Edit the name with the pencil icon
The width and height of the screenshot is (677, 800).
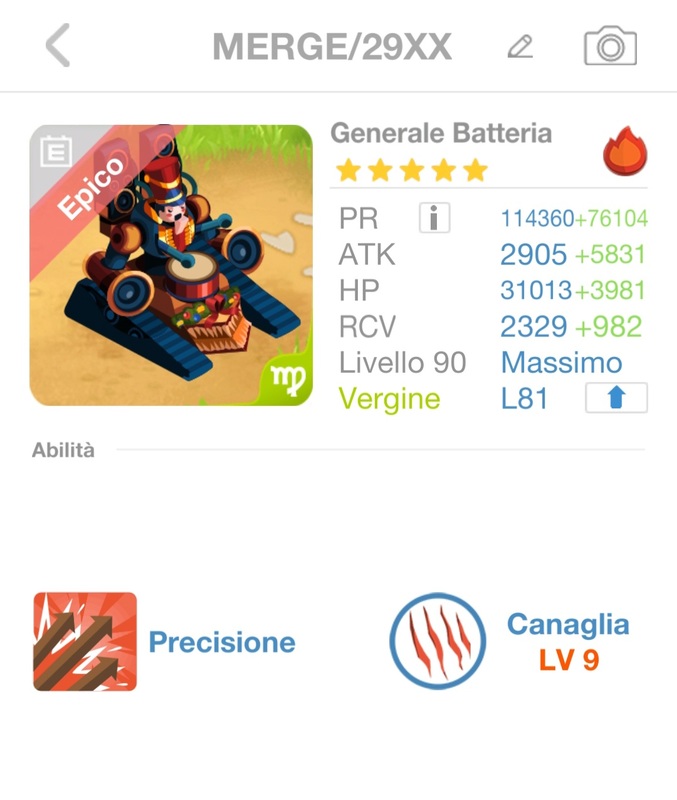tap(520, 46)
